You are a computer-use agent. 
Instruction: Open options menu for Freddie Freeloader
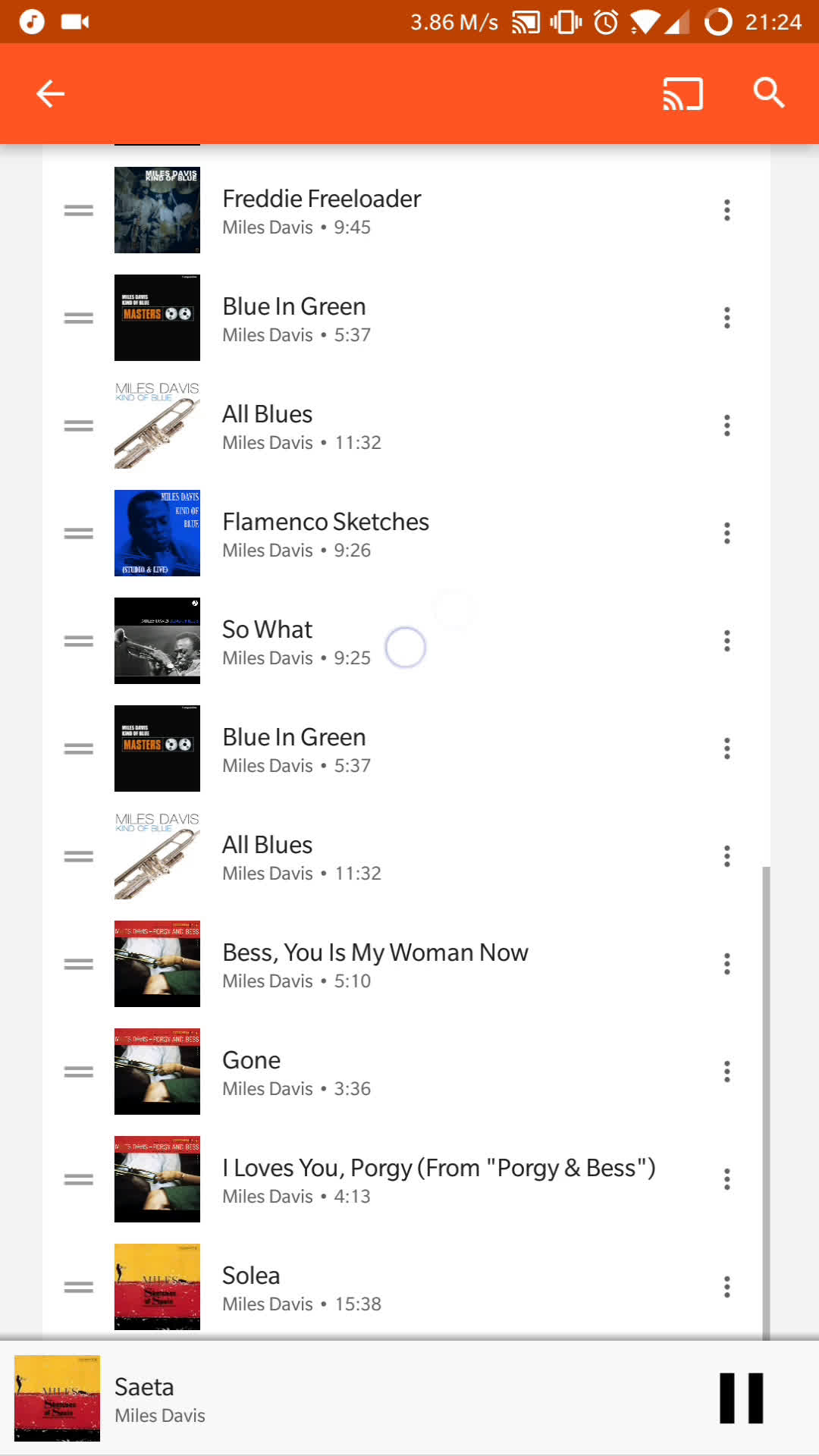(726, 210)
